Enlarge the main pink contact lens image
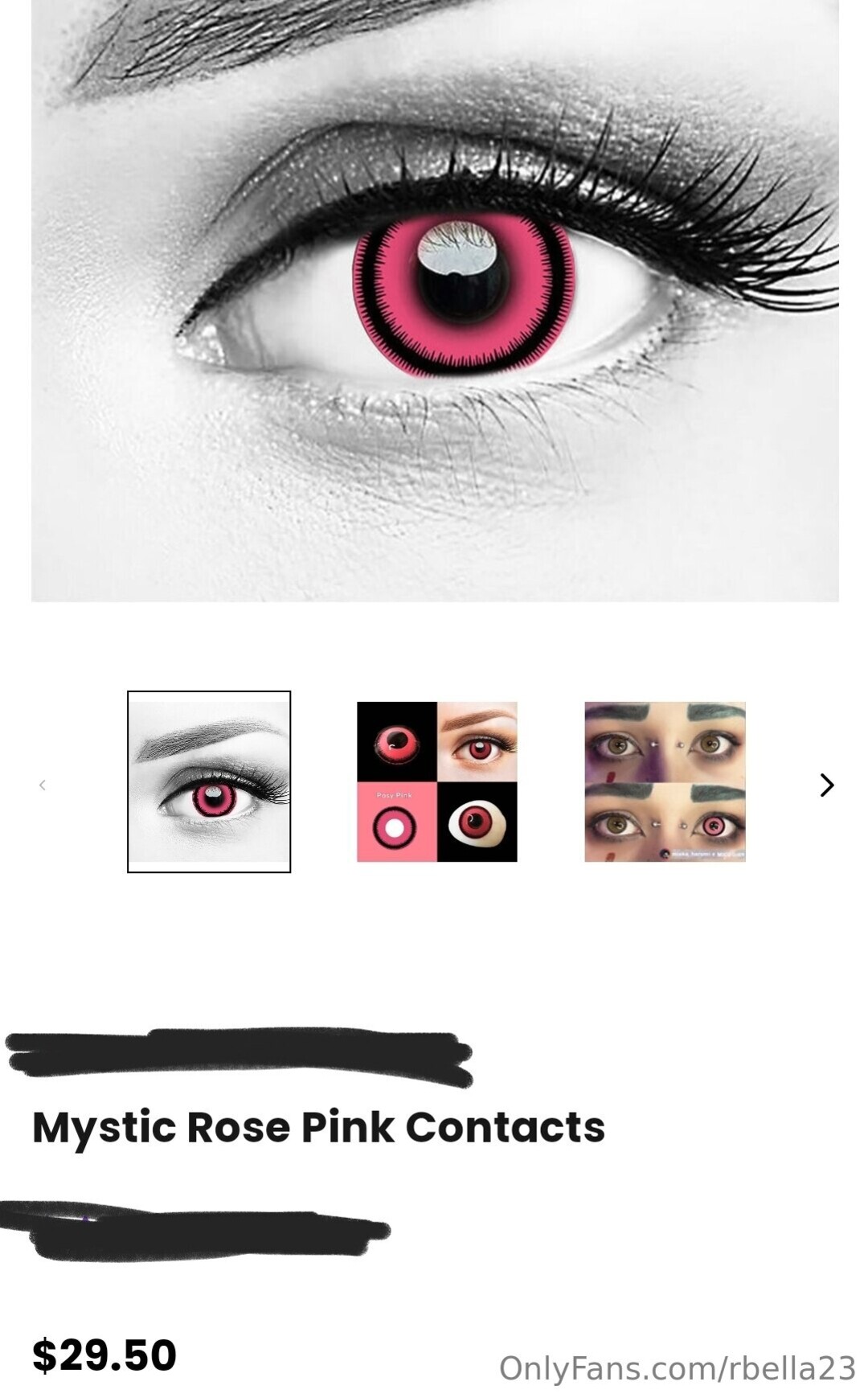The width and height of the screenshot is (868, 1398). [435, 299]
